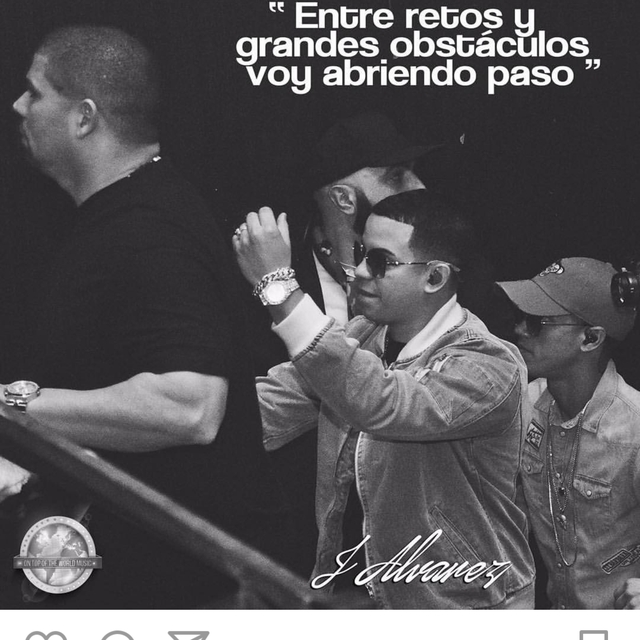Image resolution: width=640 pixels, height=640 pixels.
Task: Bookmark the J Alvarez post
Action: pyautogui.click(x=594, y=636)
